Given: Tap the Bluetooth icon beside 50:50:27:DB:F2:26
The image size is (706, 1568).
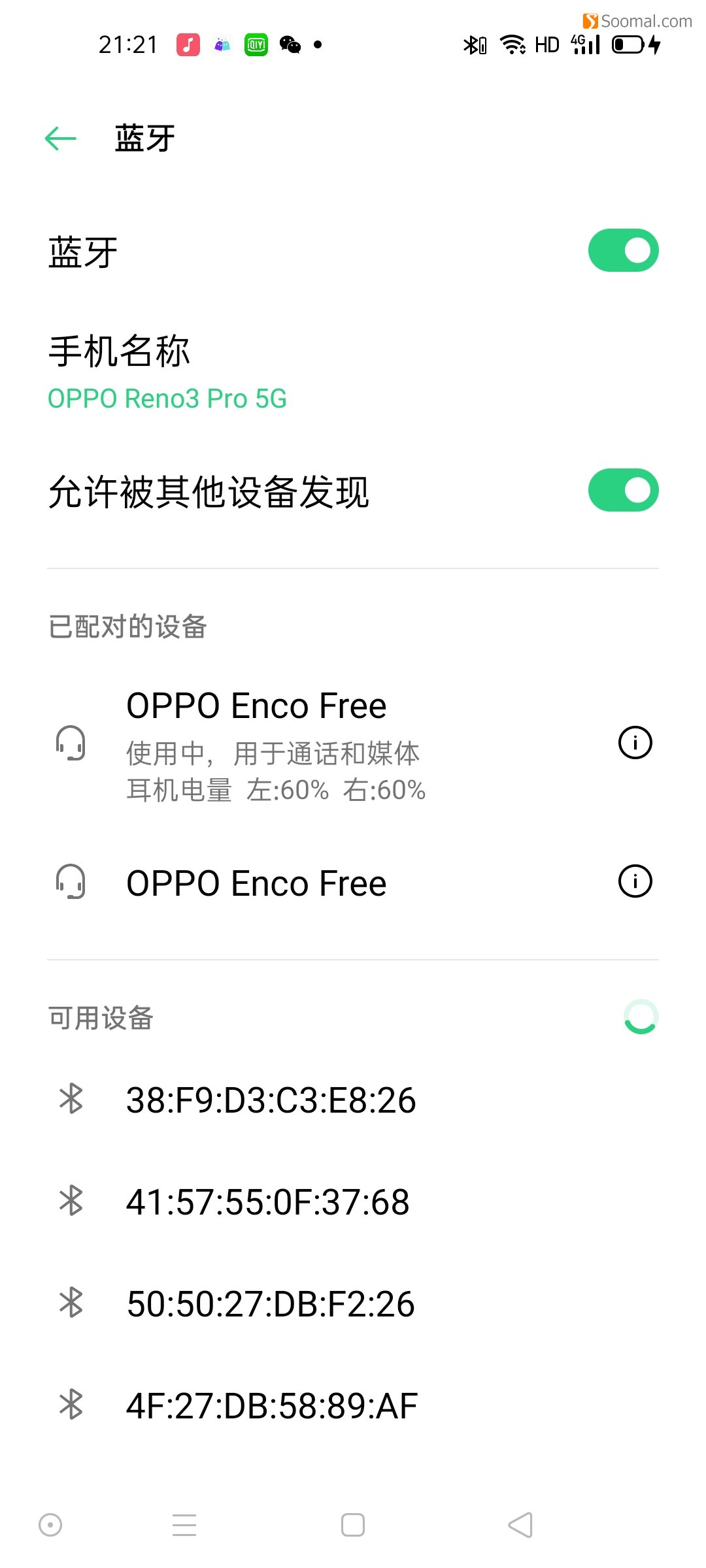Looking at the screenshot, I should click(x=72, y=1303).
